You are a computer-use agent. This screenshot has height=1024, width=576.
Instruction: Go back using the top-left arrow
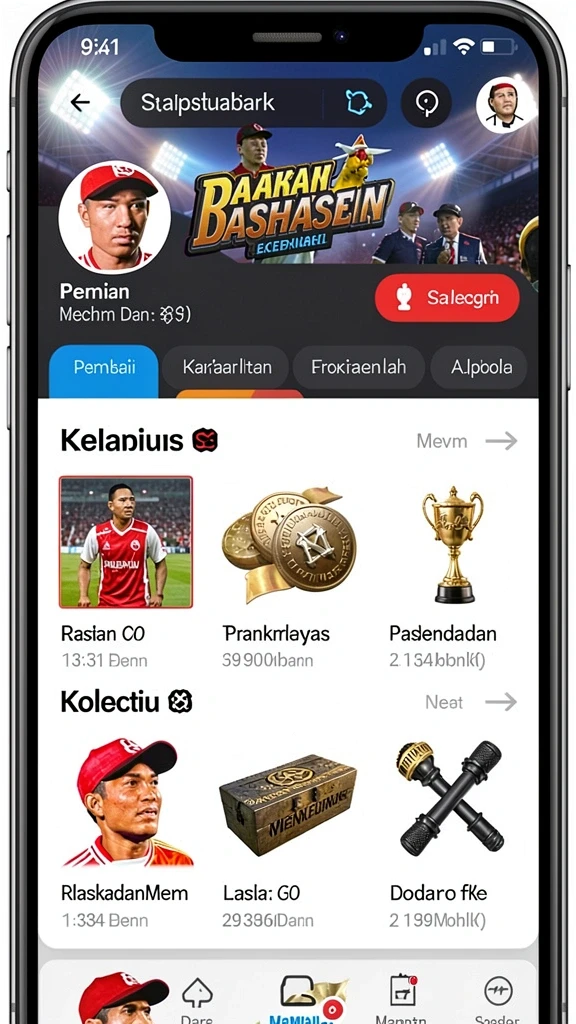pyautogui.click(x=80, y=103)
